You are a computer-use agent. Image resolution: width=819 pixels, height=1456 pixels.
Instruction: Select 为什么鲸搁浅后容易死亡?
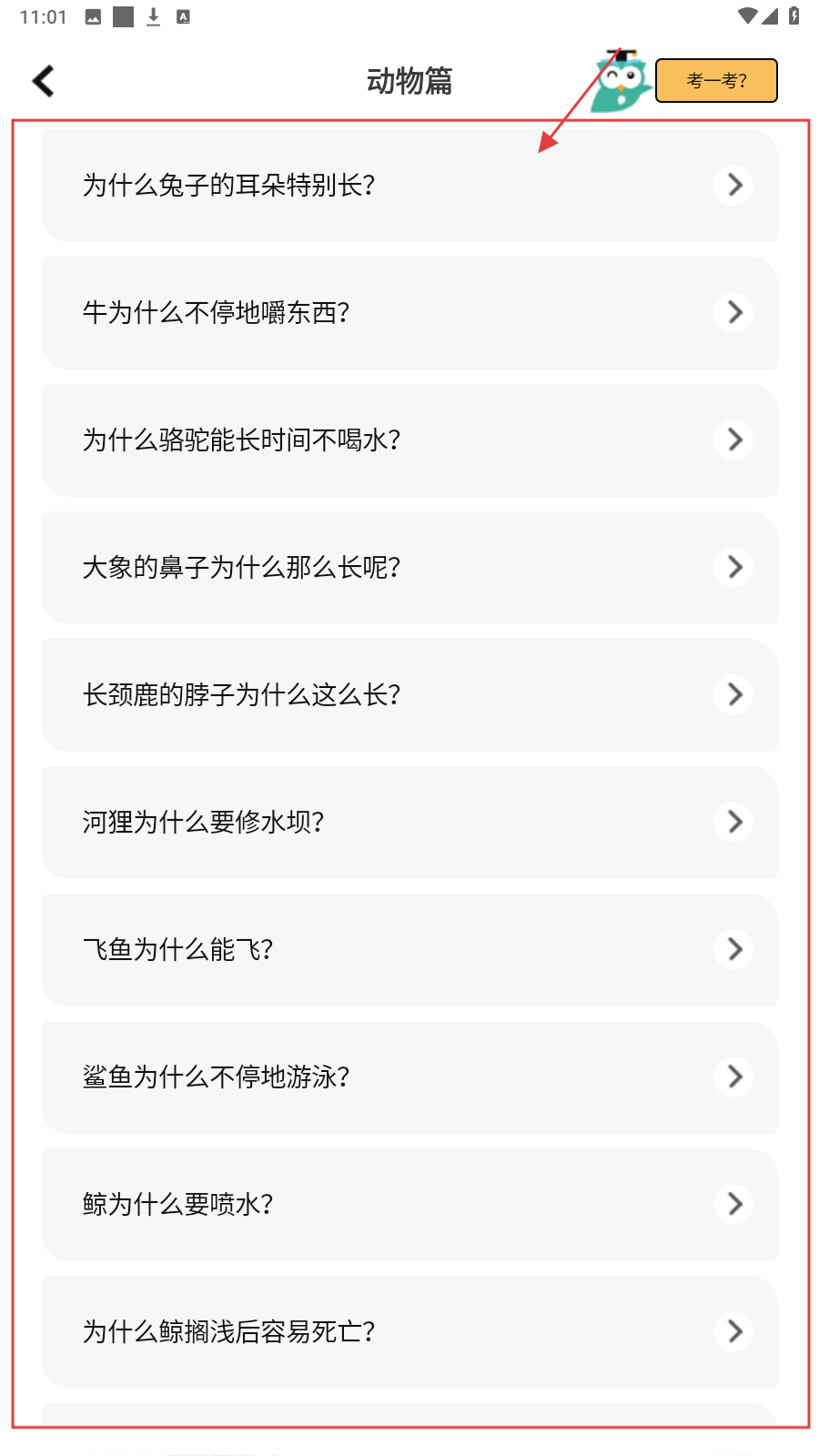pyautogui.click(x=409, y=1332)
